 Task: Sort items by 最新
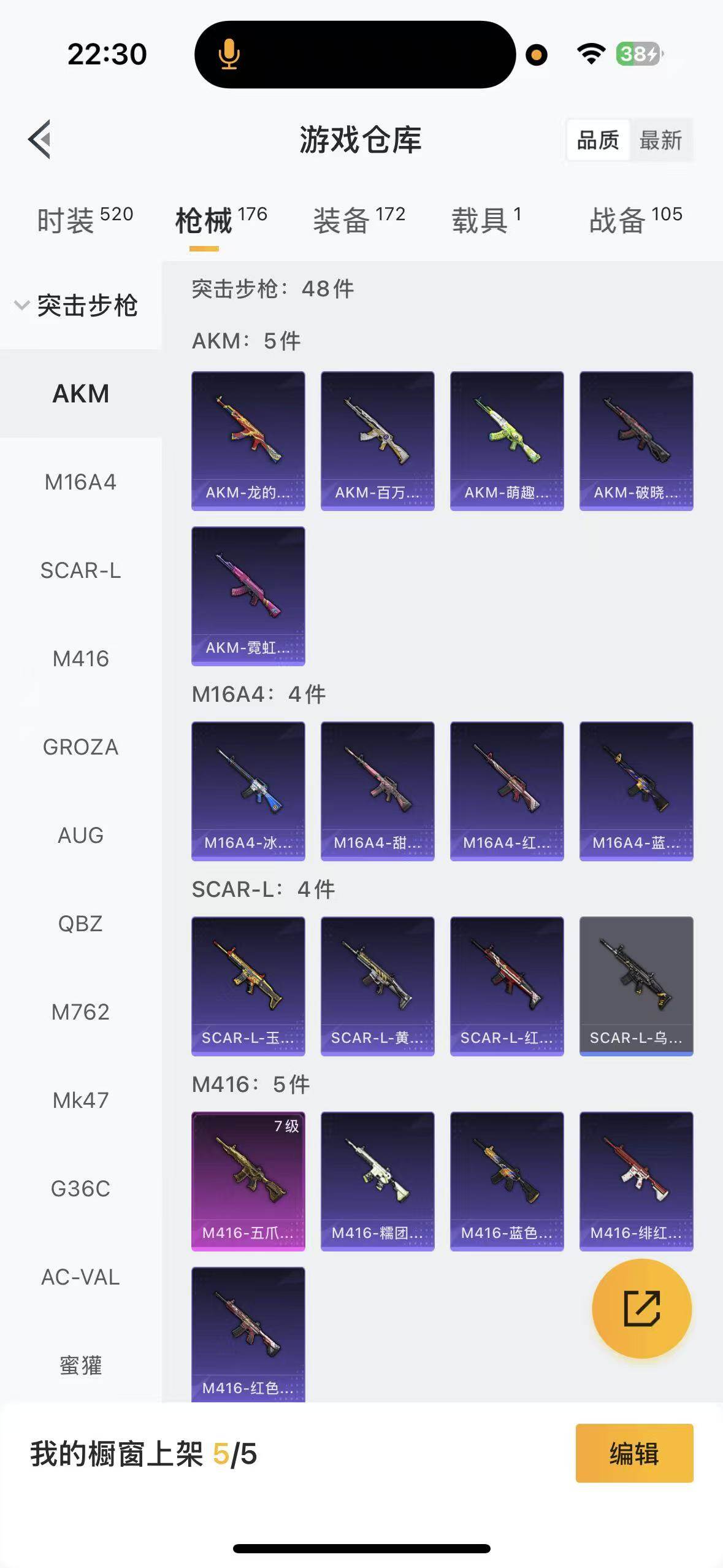[x=660, y=140]
